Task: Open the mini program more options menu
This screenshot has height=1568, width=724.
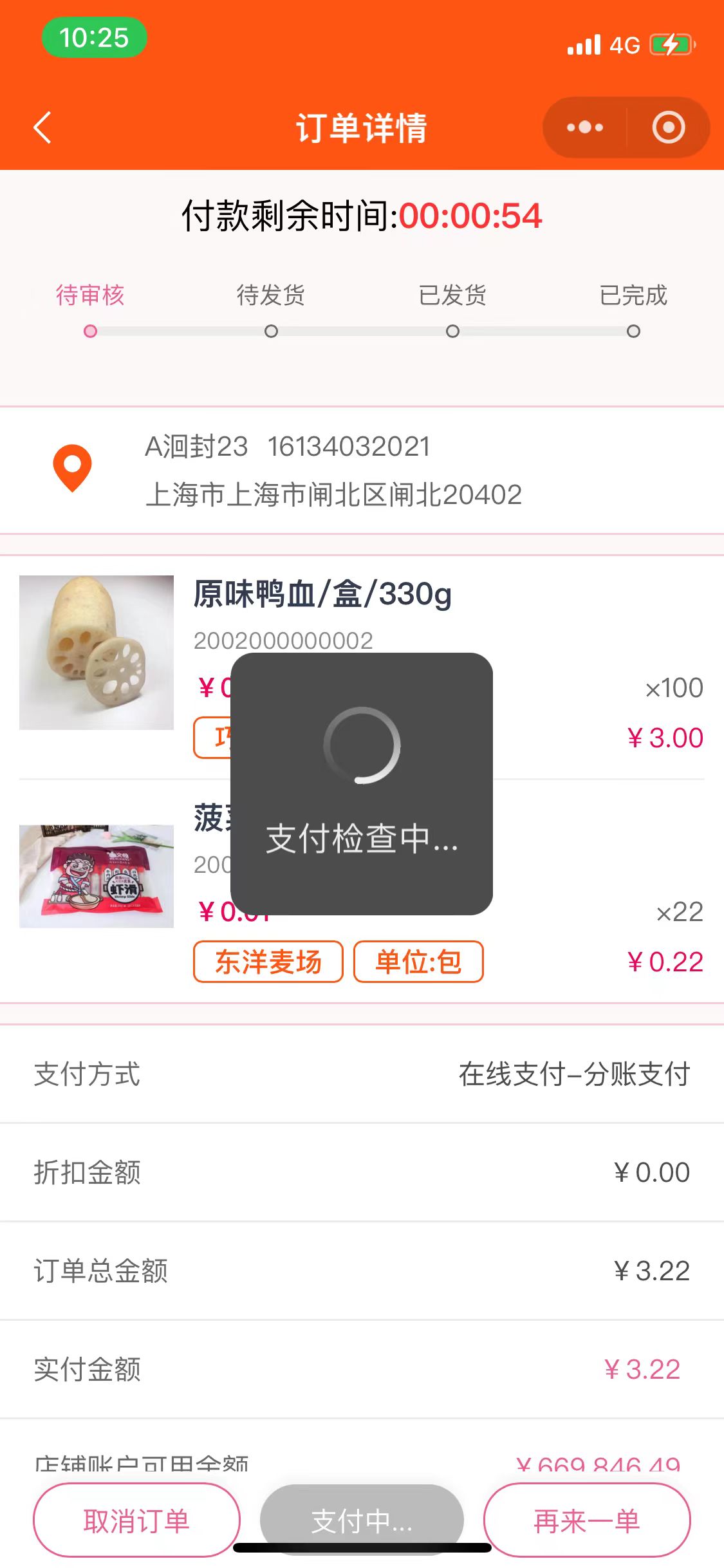Action: [x=585, y=127]
